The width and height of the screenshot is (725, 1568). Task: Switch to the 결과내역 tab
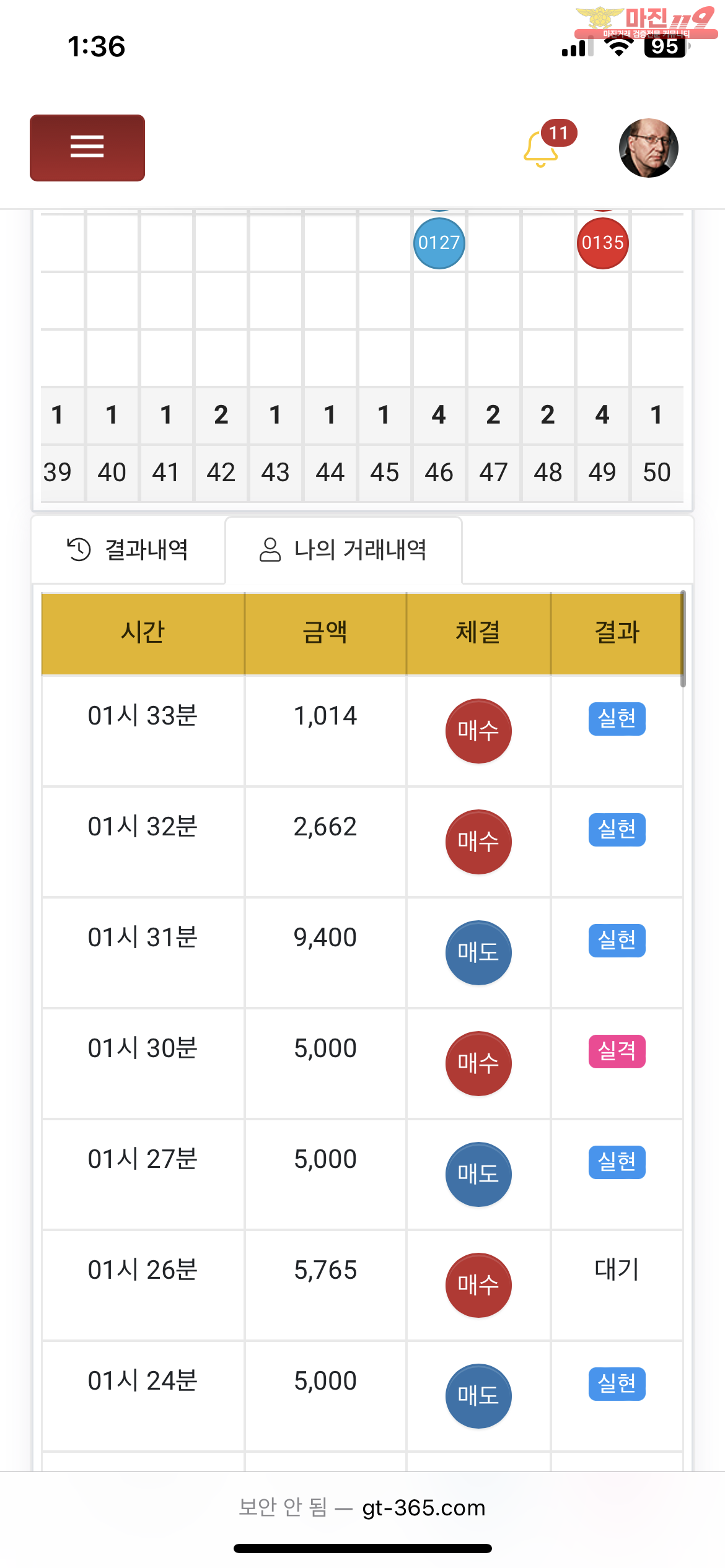tap(128, 549)
